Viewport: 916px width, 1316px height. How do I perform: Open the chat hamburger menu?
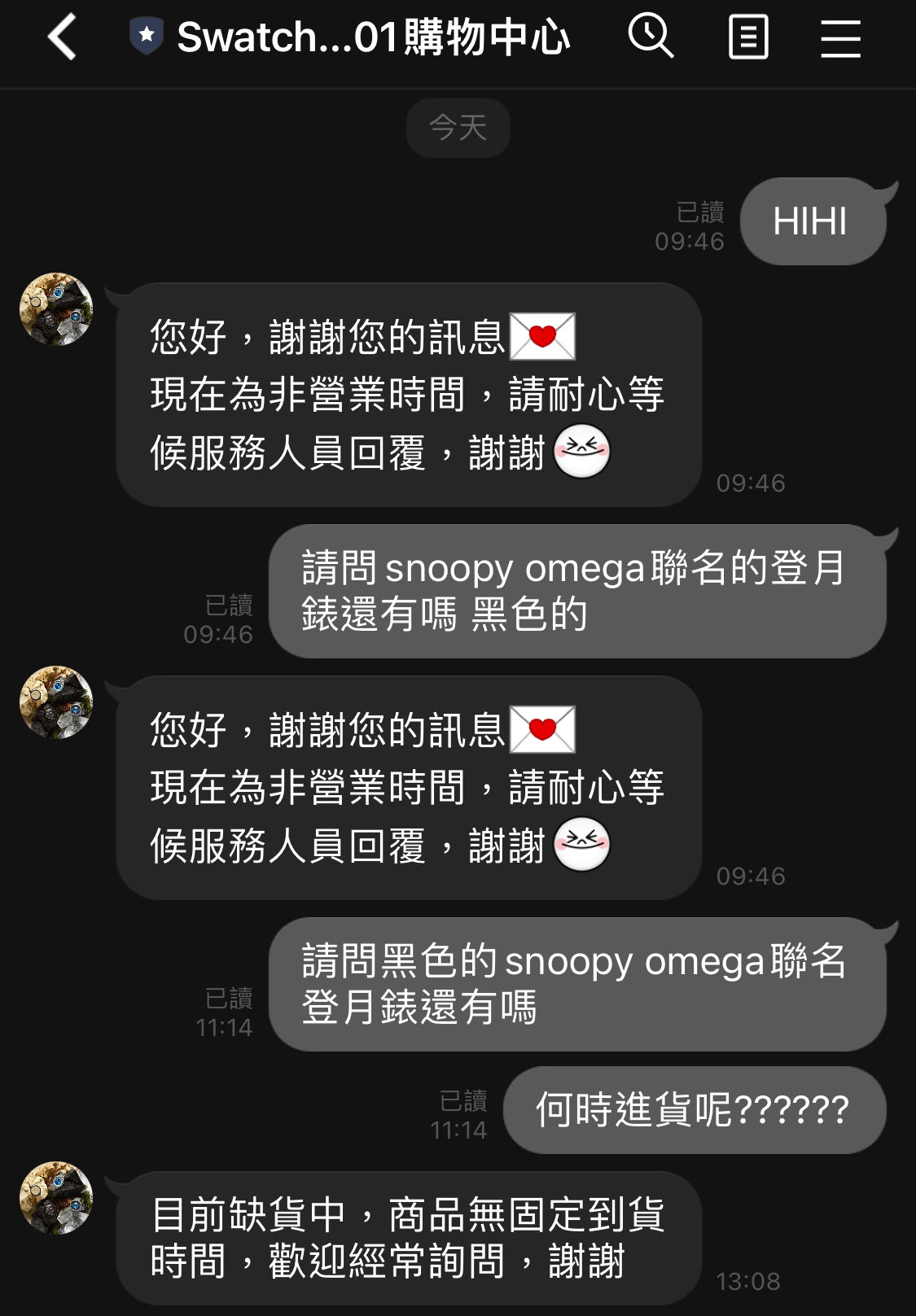pyautogui.click(x=840, y=37)
